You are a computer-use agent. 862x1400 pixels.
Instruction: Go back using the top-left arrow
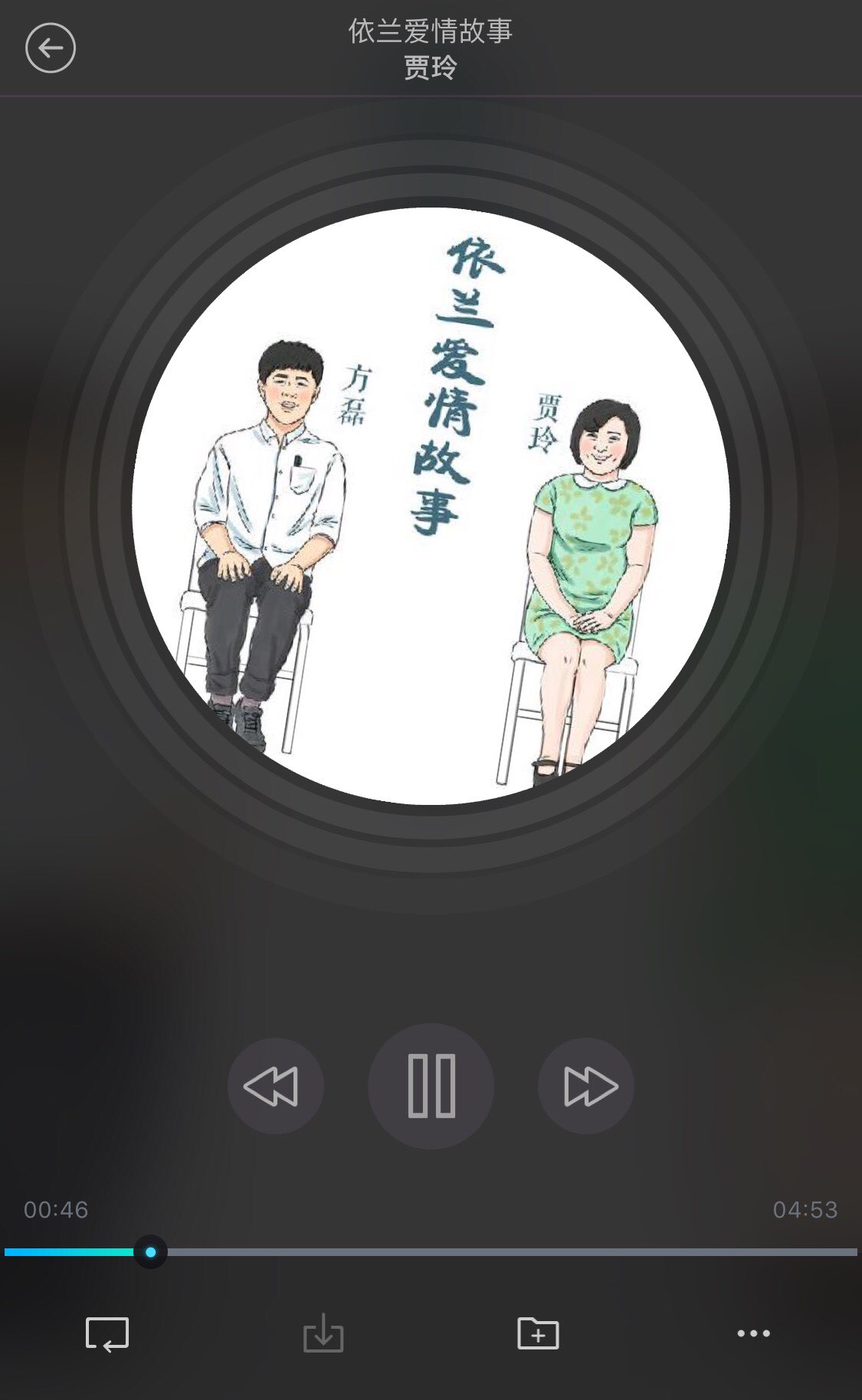pos(51,48)
